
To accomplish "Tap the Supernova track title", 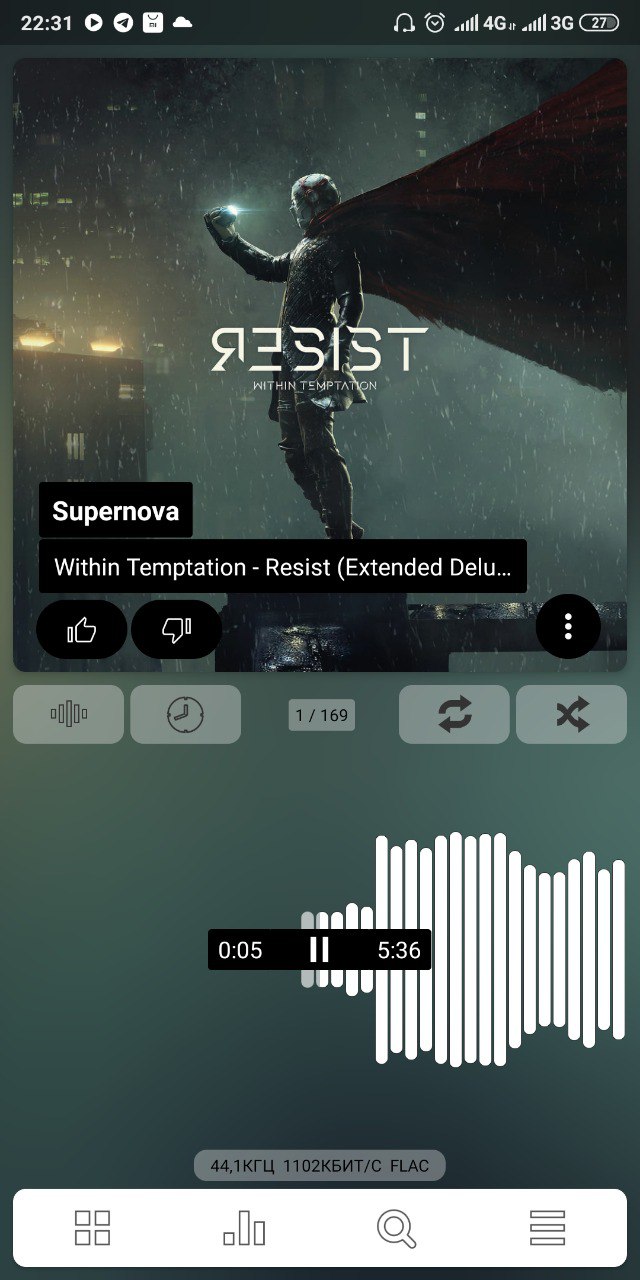I will click(115, 511).
